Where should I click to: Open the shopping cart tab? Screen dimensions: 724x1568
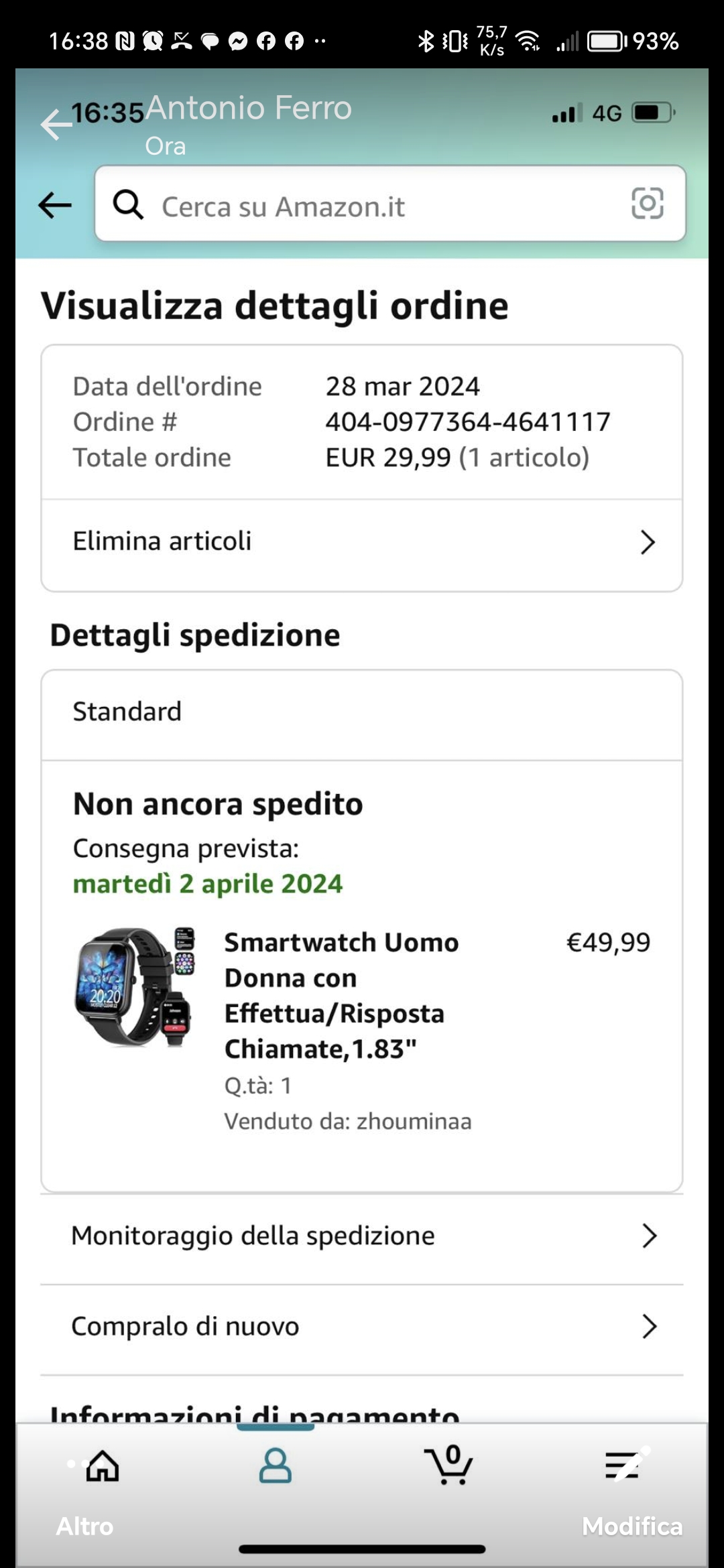(448, 1465)
